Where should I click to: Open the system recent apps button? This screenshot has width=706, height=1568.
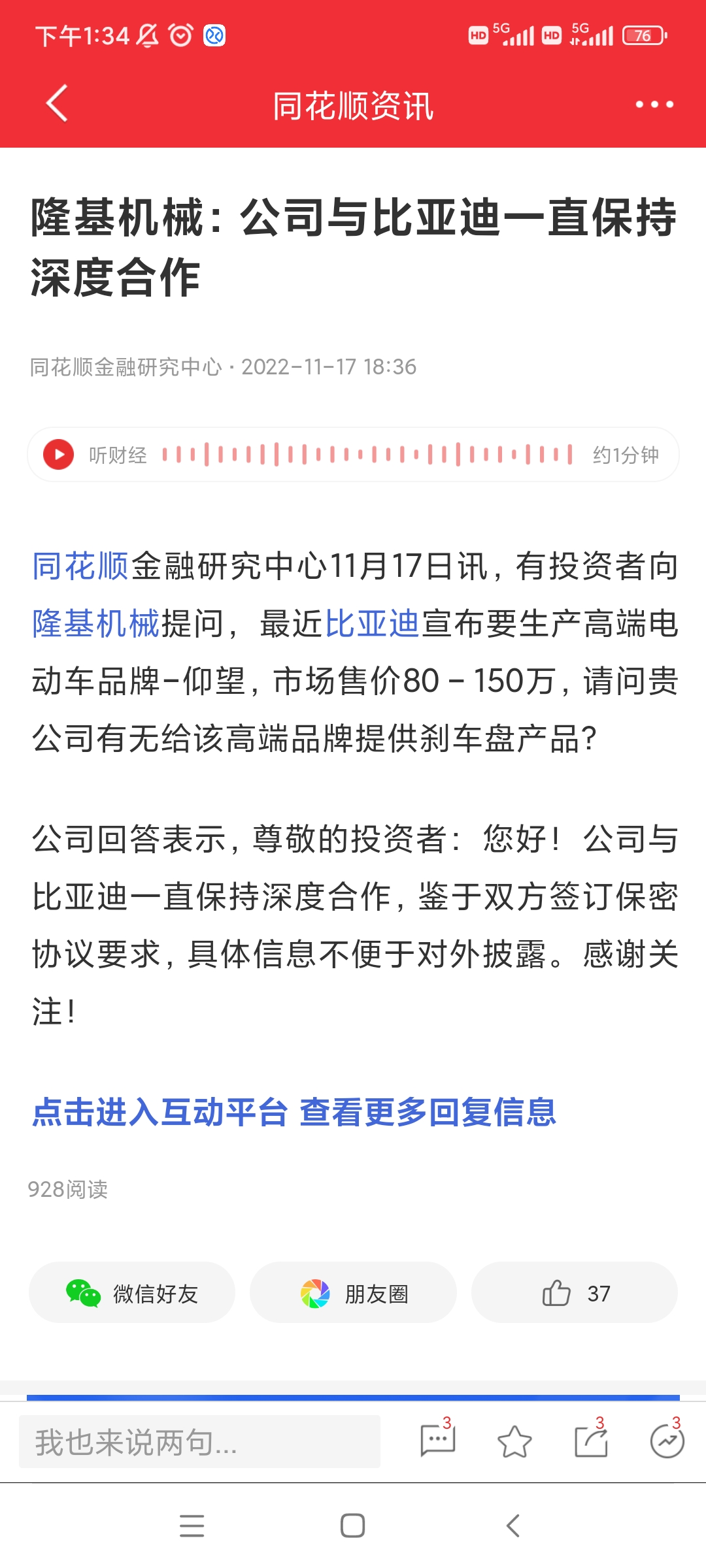pyautogui.click(x=192, y=1526)
